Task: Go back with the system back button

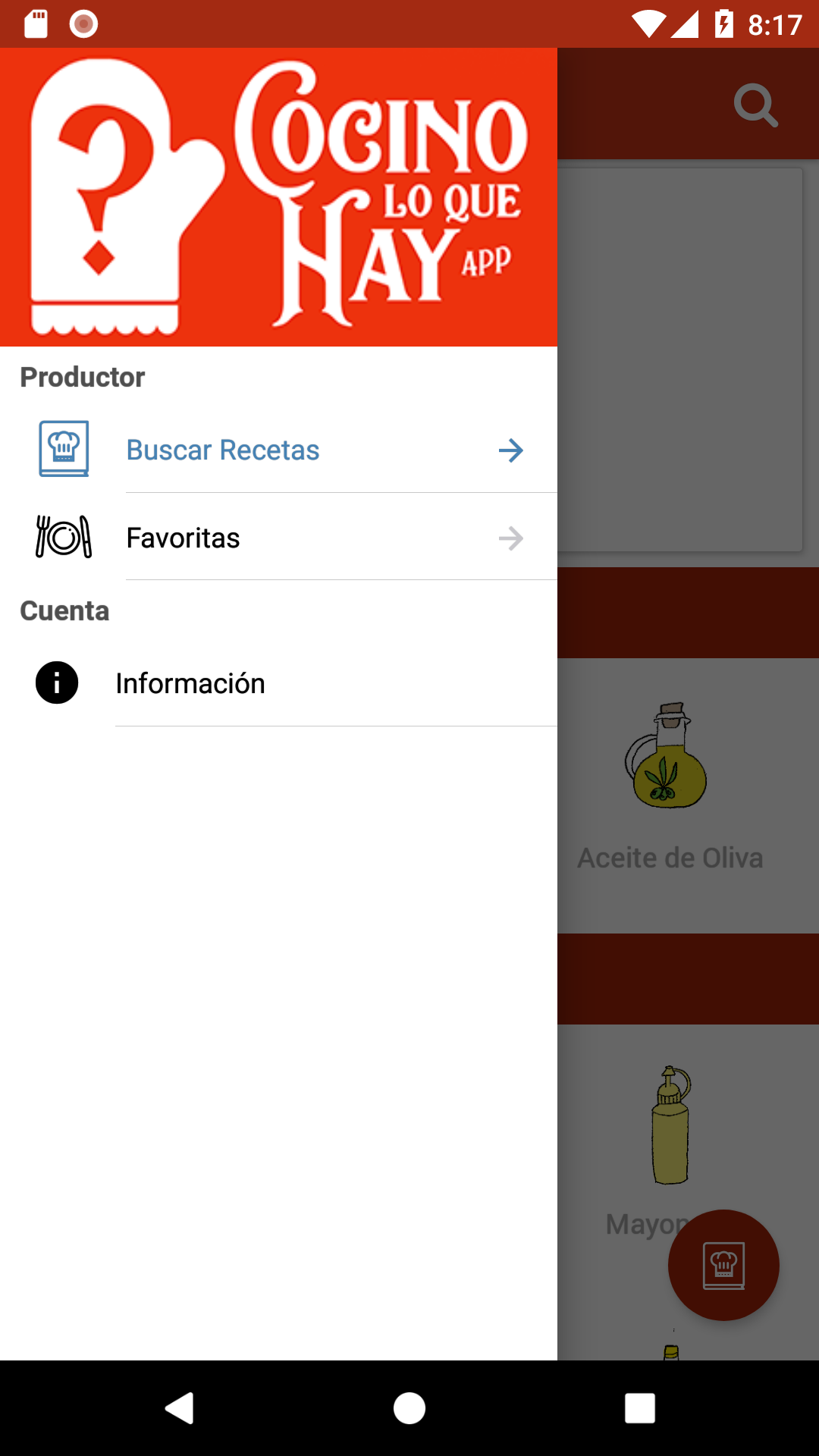Action: 180,1408
